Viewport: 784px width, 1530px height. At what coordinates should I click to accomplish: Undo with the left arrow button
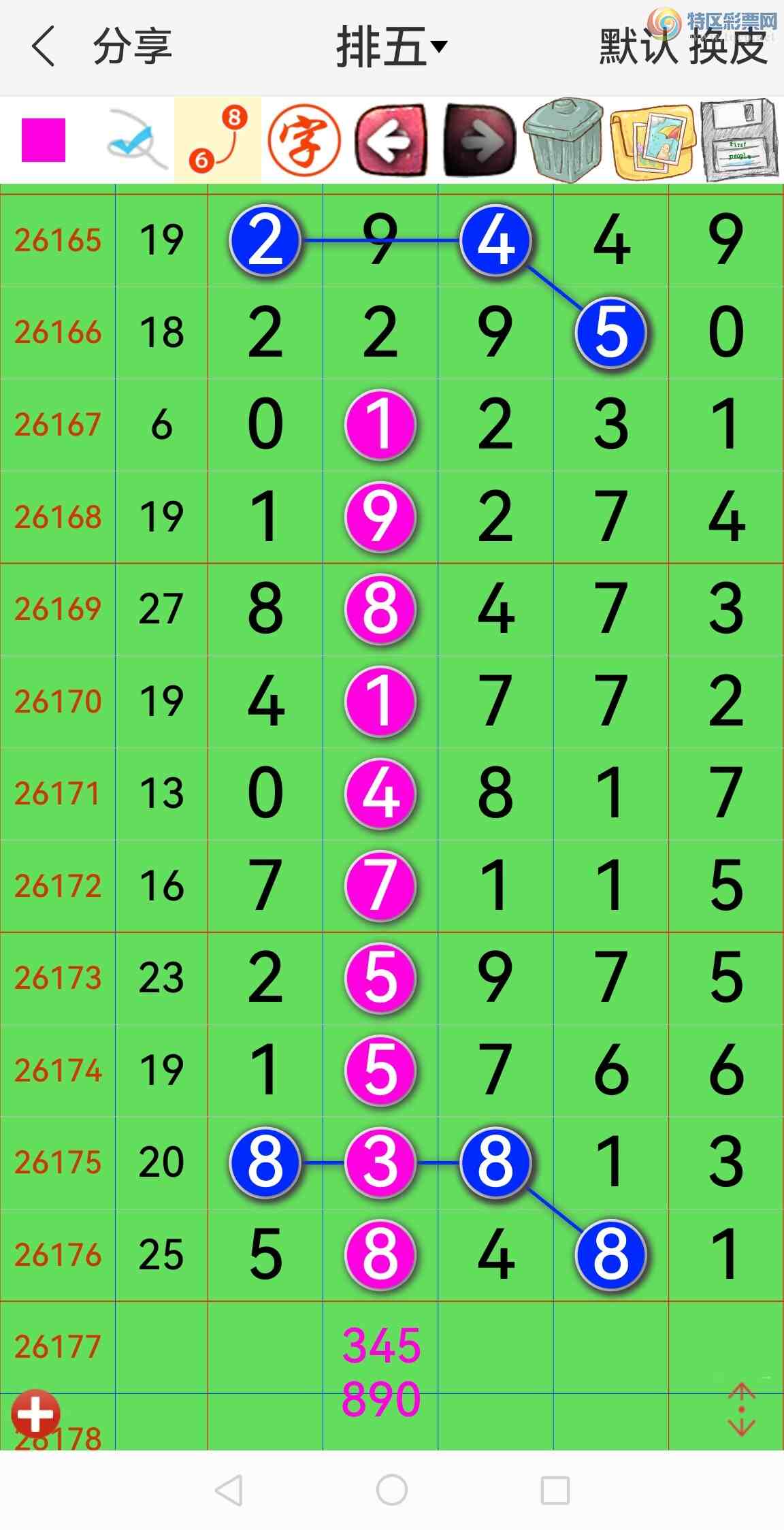click(x=392, y=140)
